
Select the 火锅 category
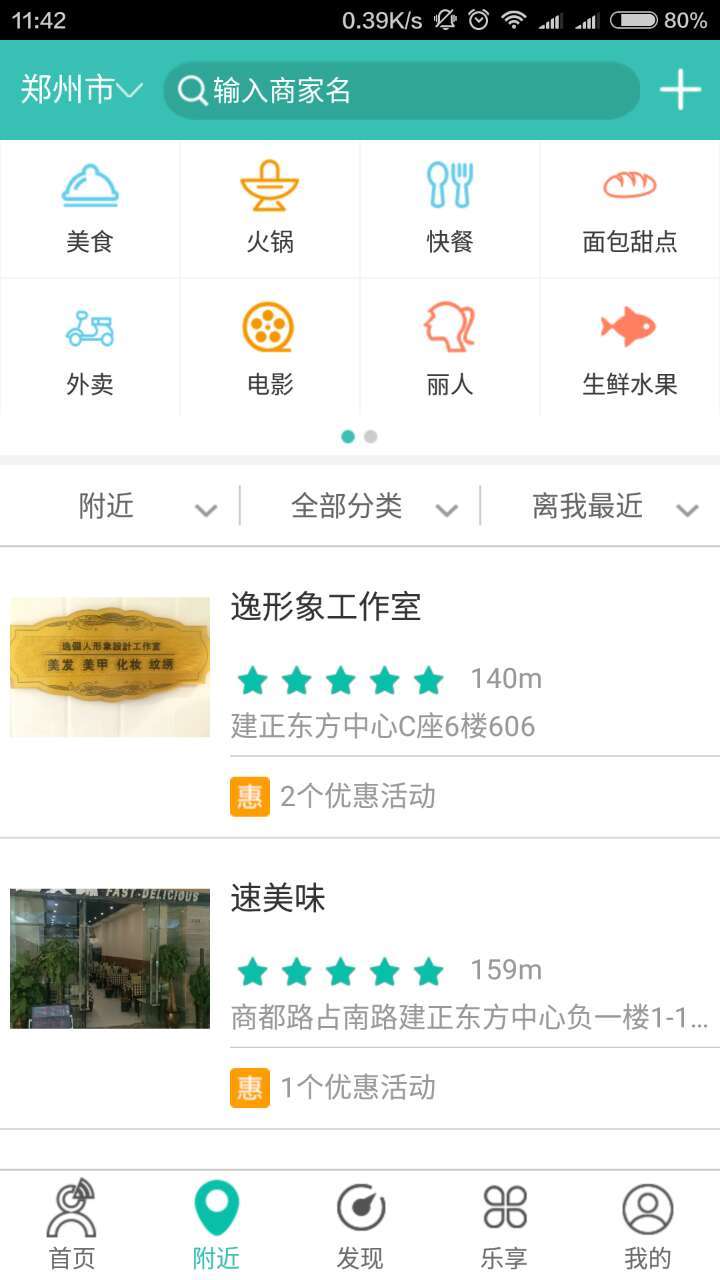click(270, 209)
